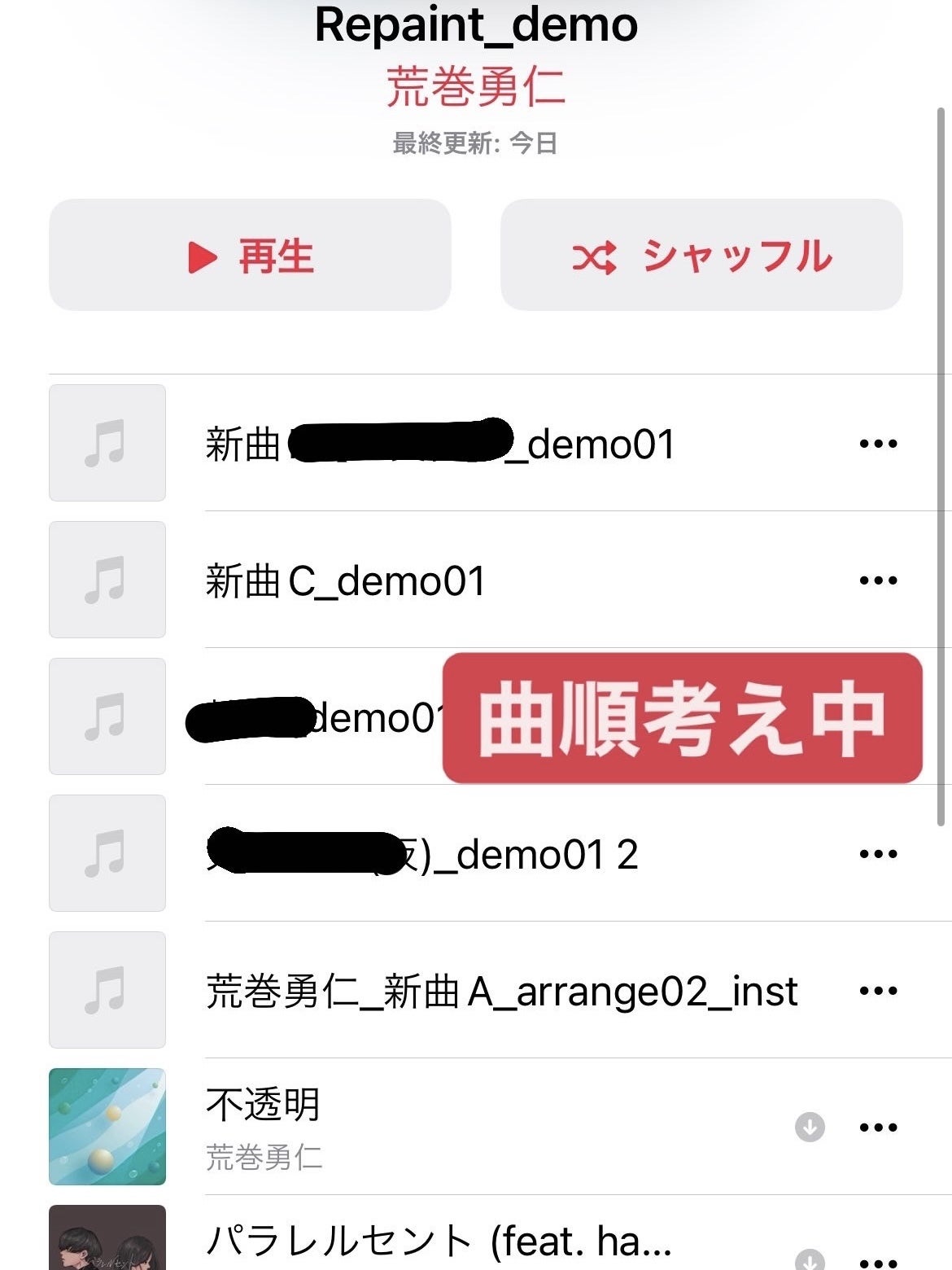This screenshot has width=952, height=1270.
Task: Play 荒巻勇仁_新曲A_arrange02_inst
Action: tap(501, 992)
